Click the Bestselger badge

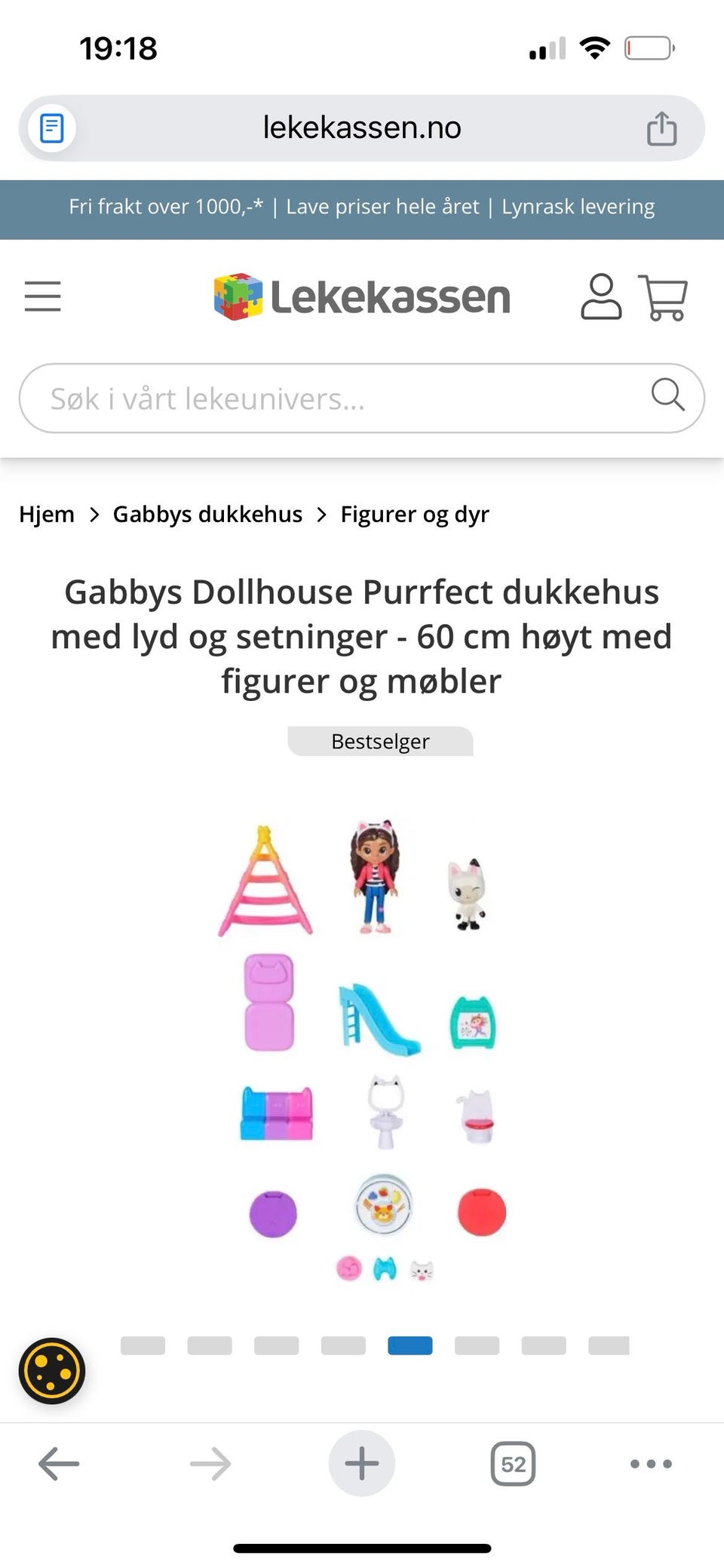(380, 741)
